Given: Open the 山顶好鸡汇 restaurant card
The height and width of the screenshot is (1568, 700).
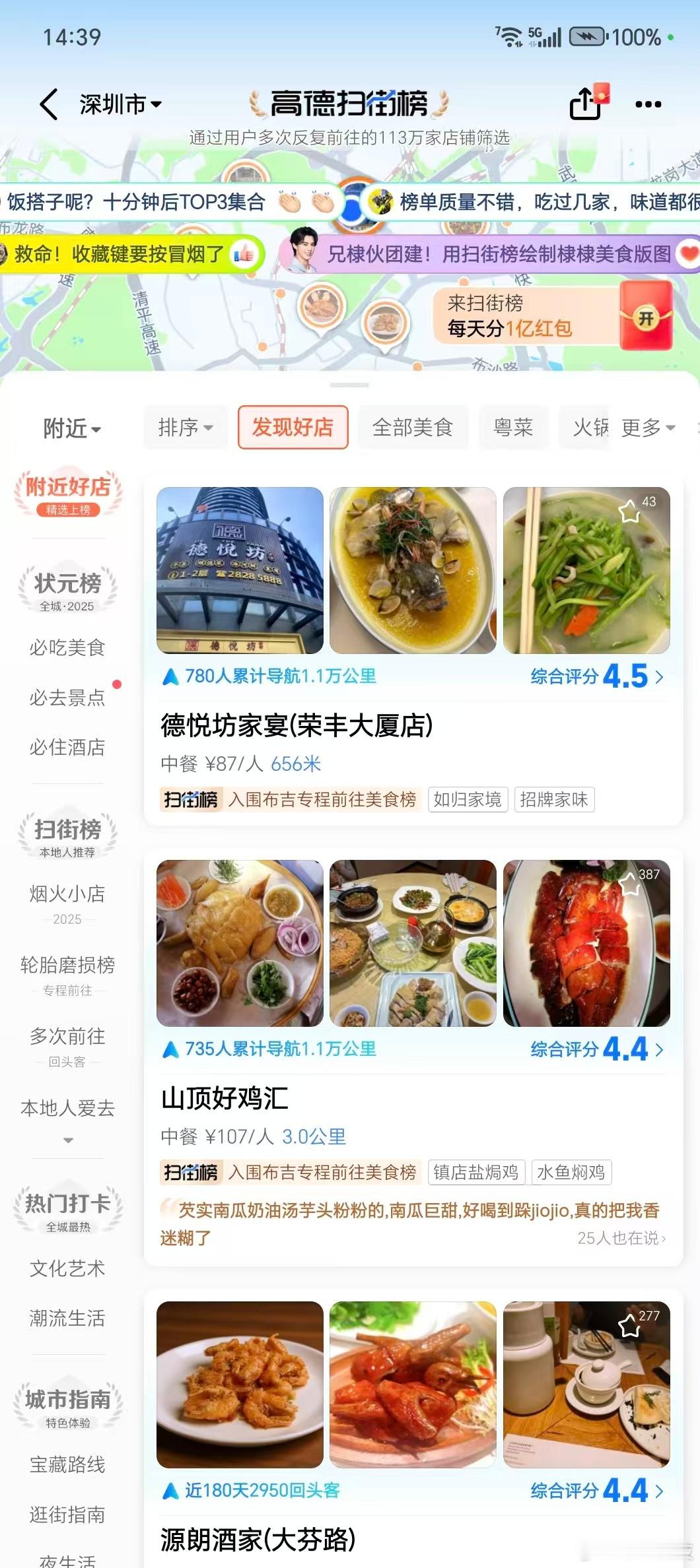Looking at the screenshot, I should (225, 1099).
